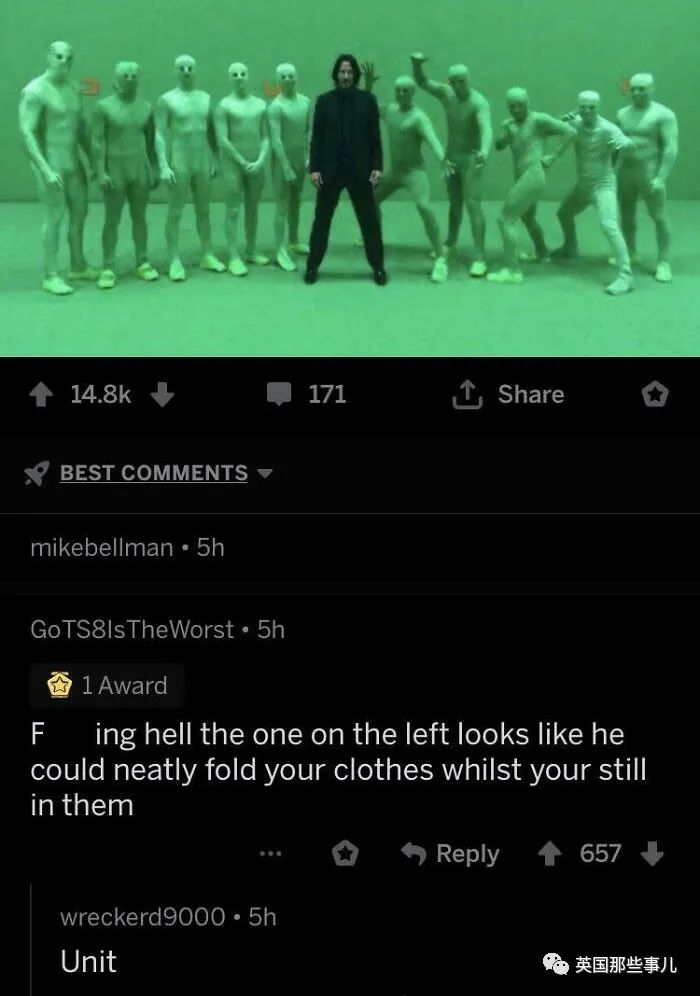Downvote the comment with 657 points

point(652,854)
